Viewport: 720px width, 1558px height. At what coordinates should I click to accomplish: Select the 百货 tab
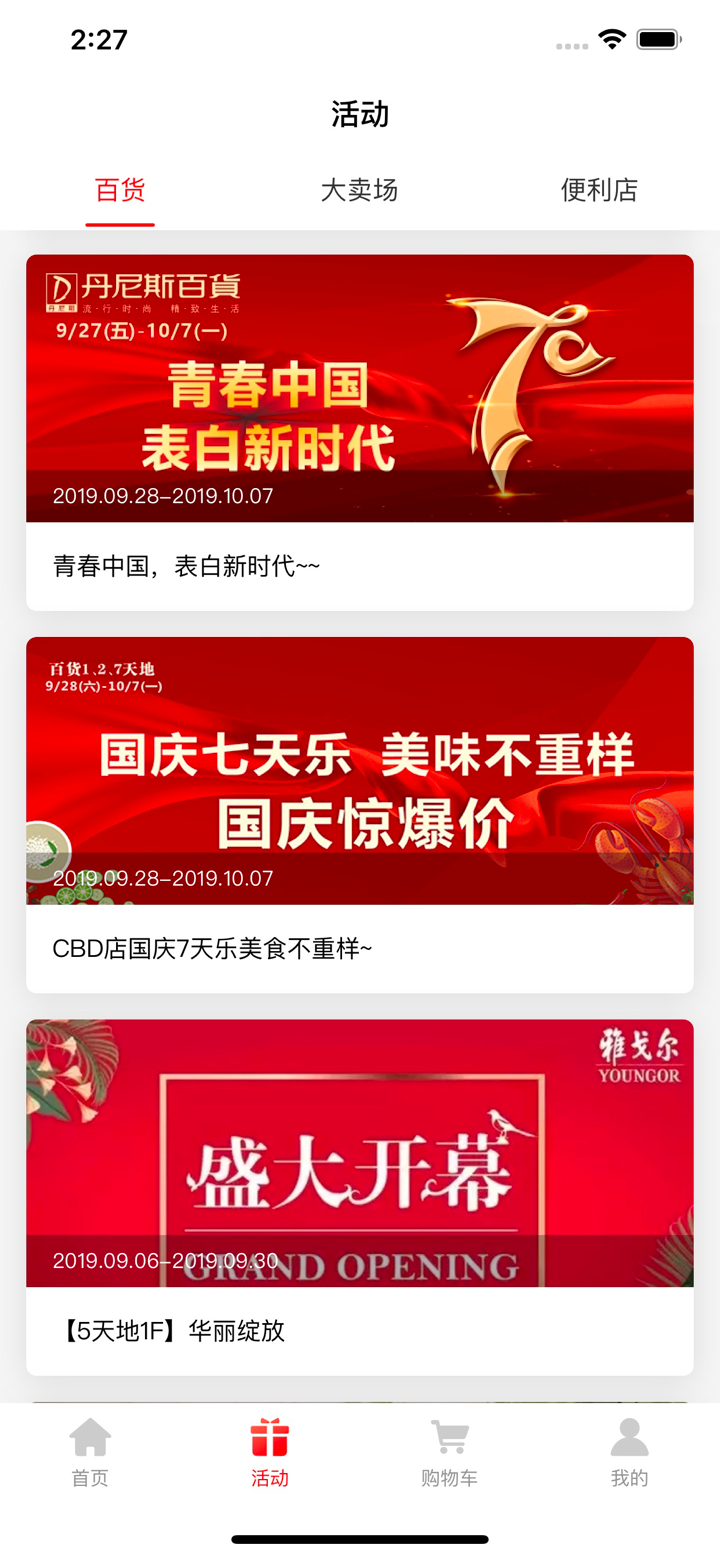pos(120,190)
